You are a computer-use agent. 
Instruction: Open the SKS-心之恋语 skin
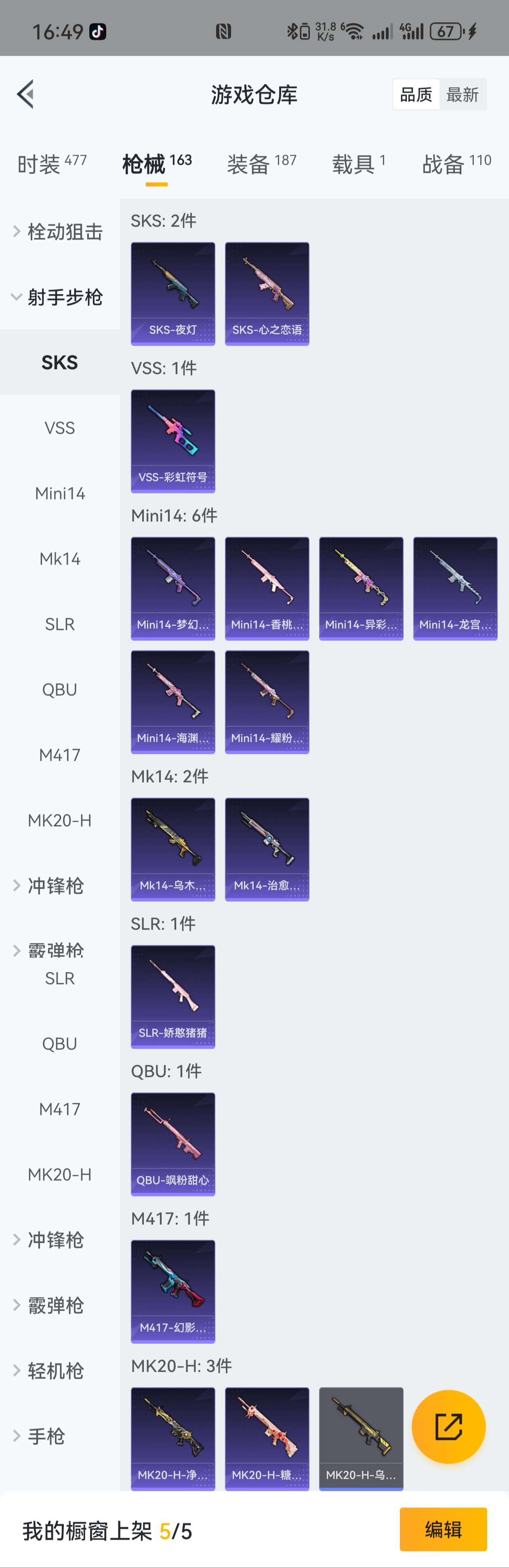click(x=267, y=294)
